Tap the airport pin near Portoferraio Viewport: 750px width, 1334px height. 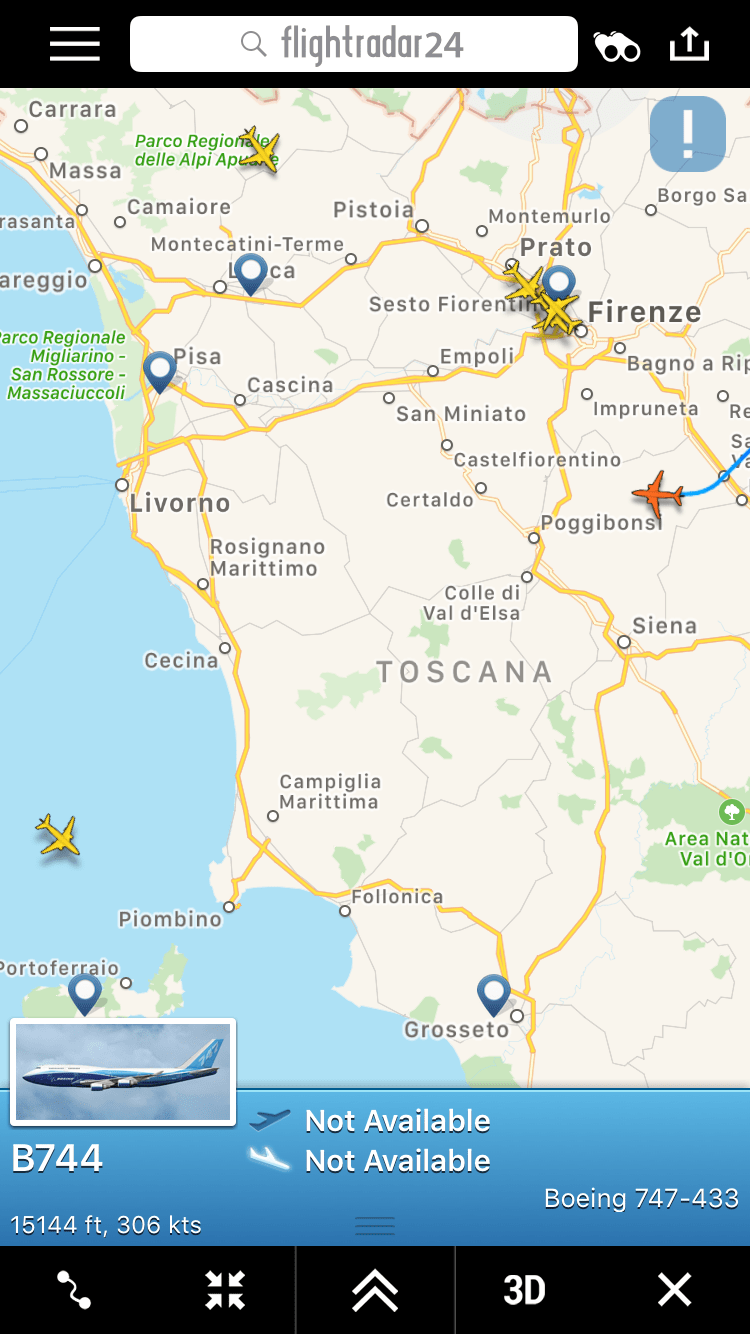(85, 993)
